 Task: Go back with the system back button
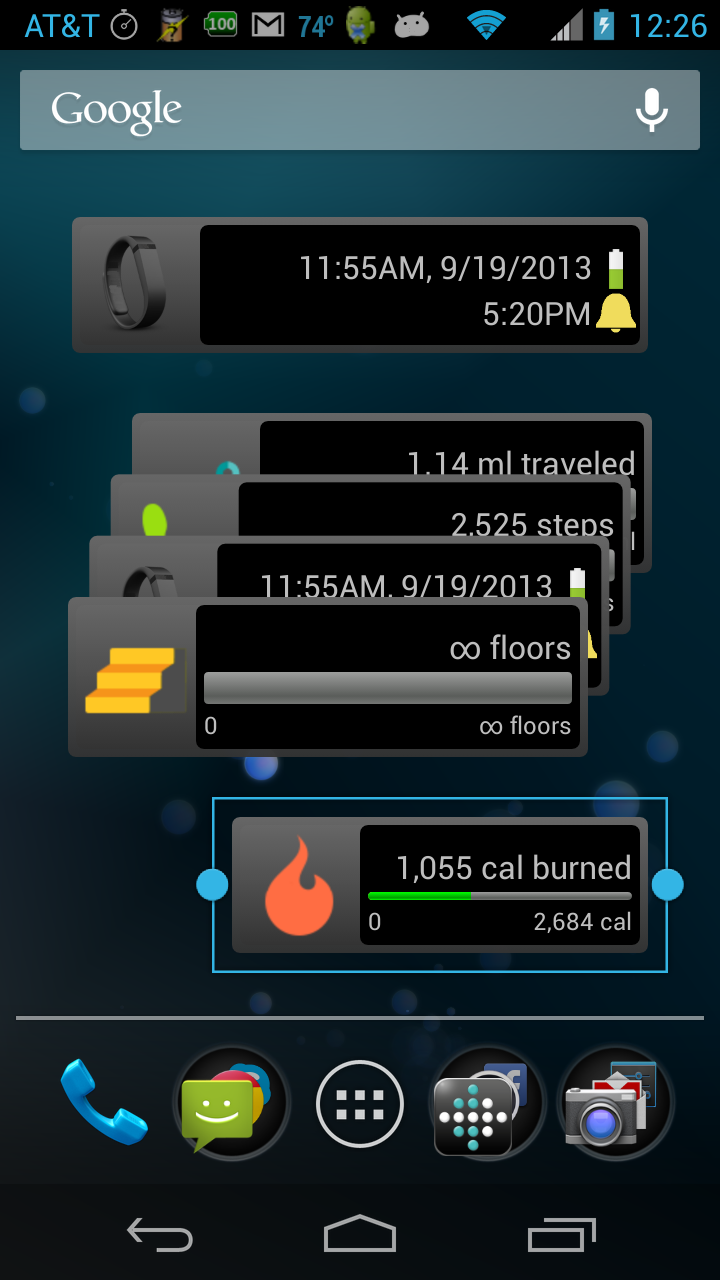point(160,1234)
